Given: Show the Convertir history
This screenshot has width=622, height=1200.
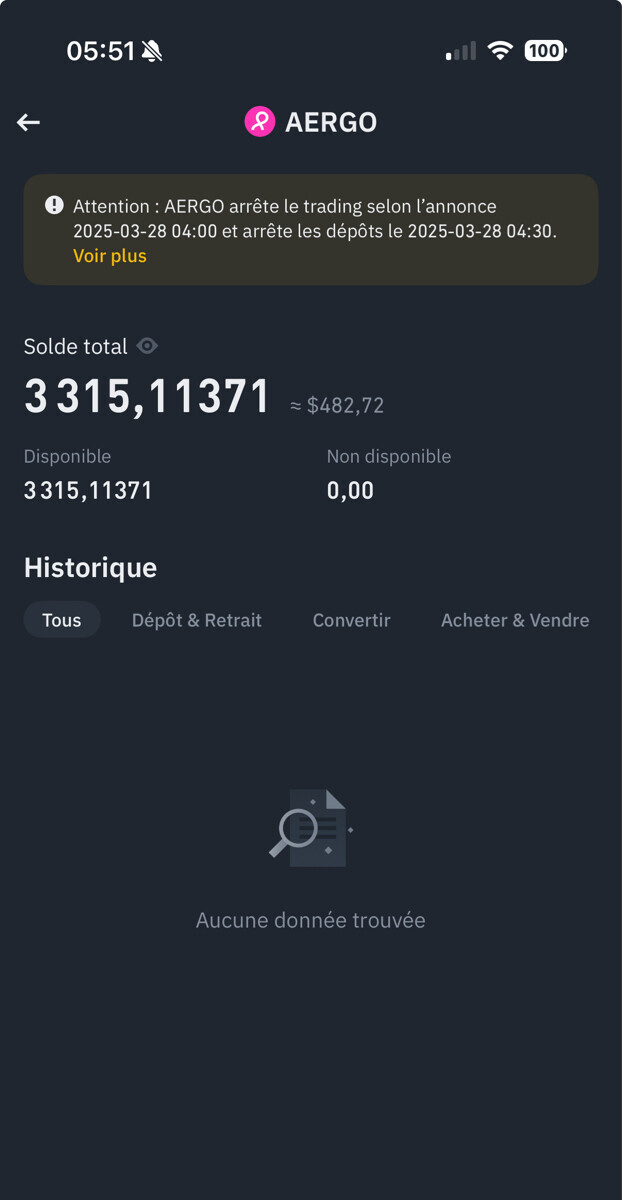Looking at the screenshot, I should (351, 620).
